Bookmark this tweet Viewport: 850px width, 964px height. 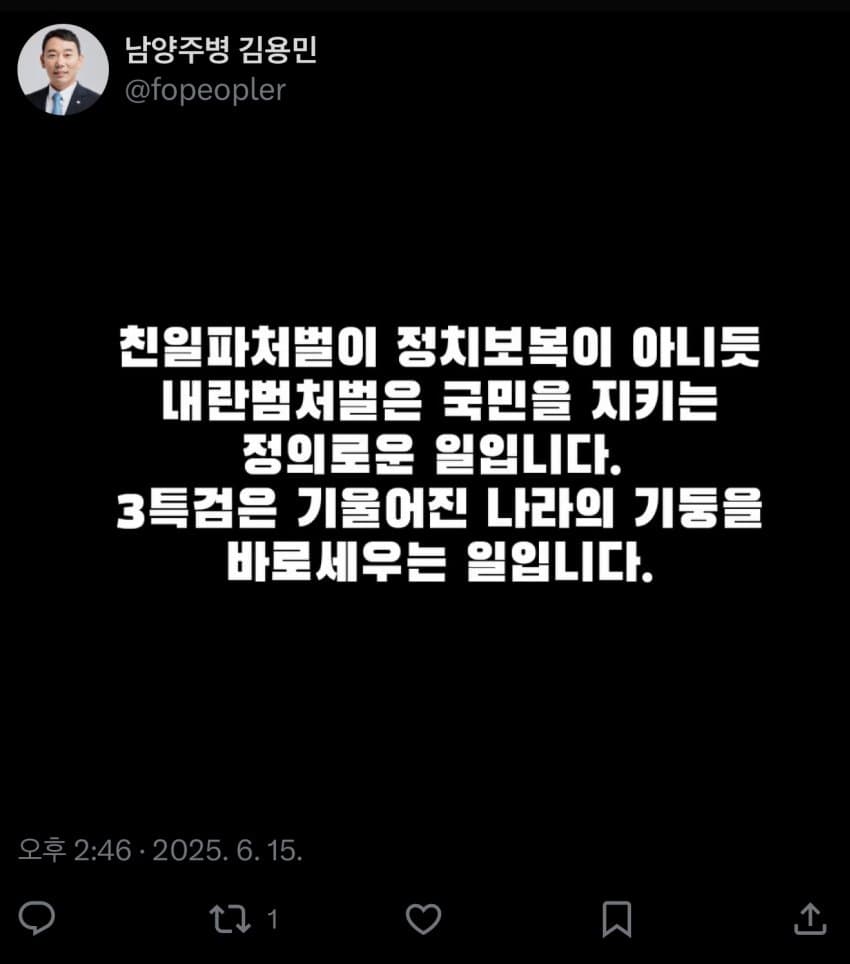pyautogui.click(x=616, y=918)
